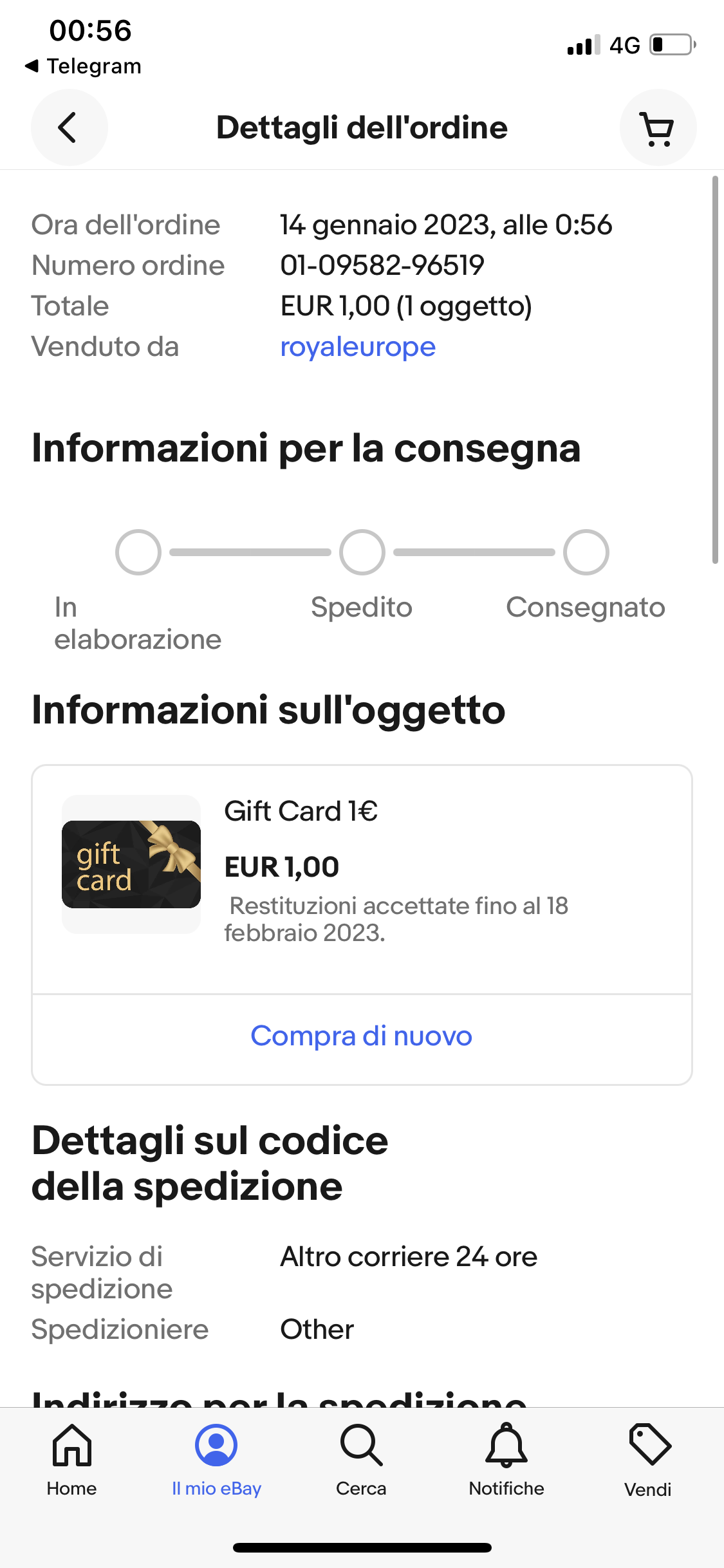
Task: Open the Notifiche tab
Action: (x=506, y=1460)
